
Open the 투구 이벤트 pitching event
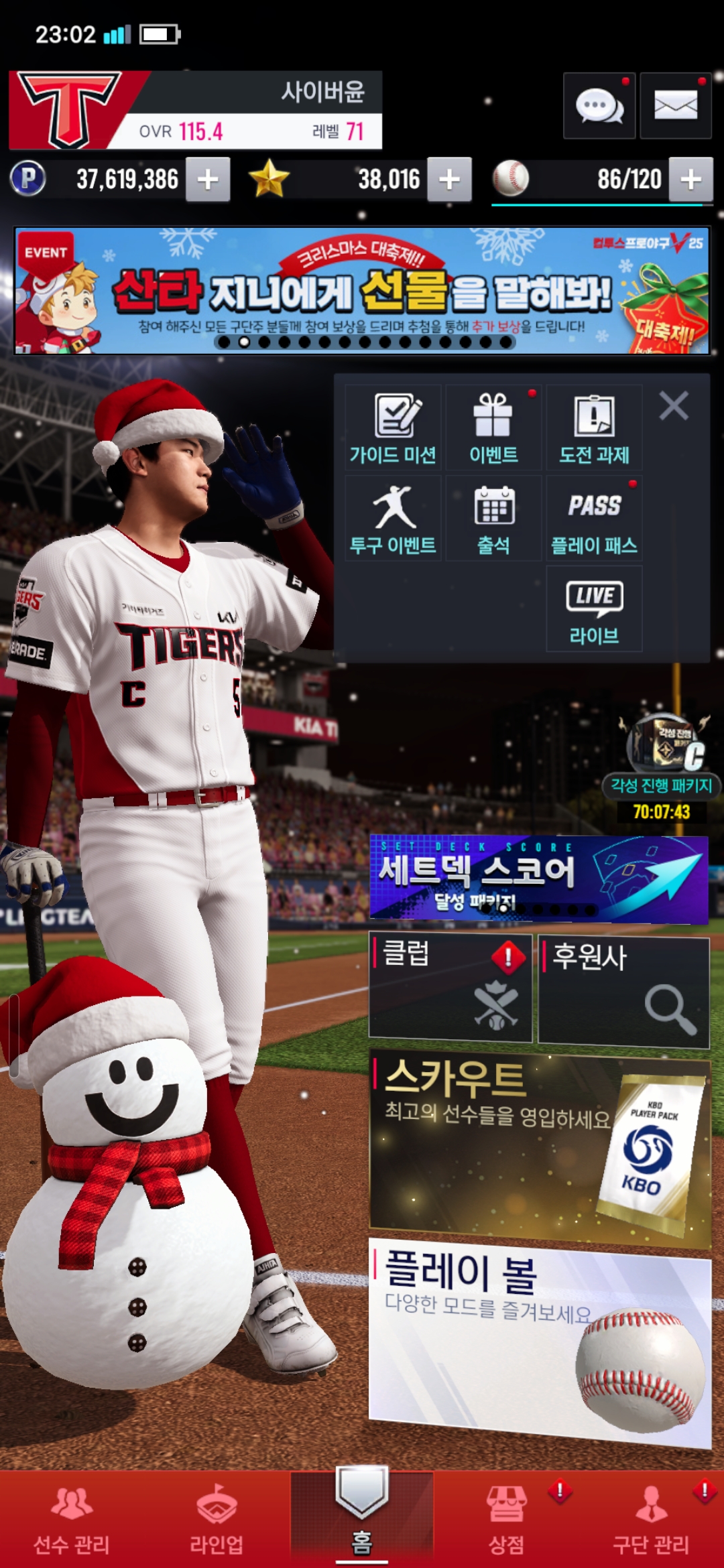pos(393,518)
